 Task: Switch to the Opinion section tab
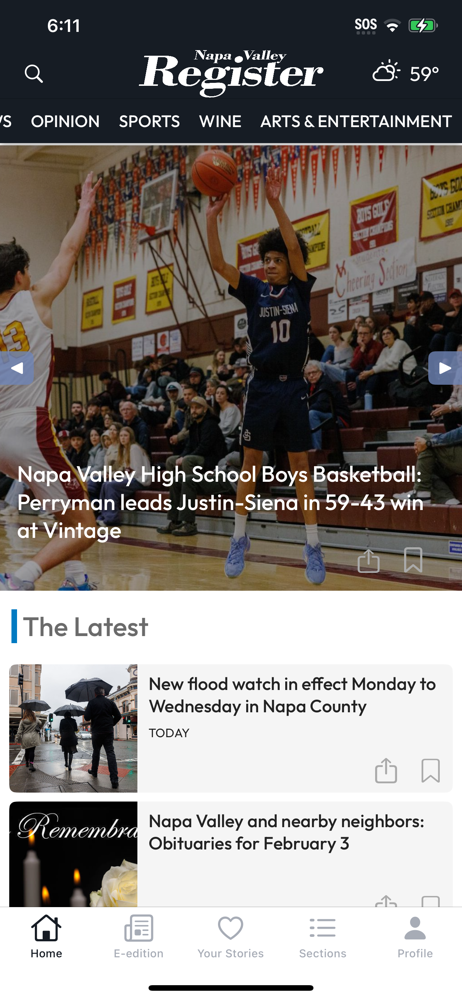click(x=65, y=121)
